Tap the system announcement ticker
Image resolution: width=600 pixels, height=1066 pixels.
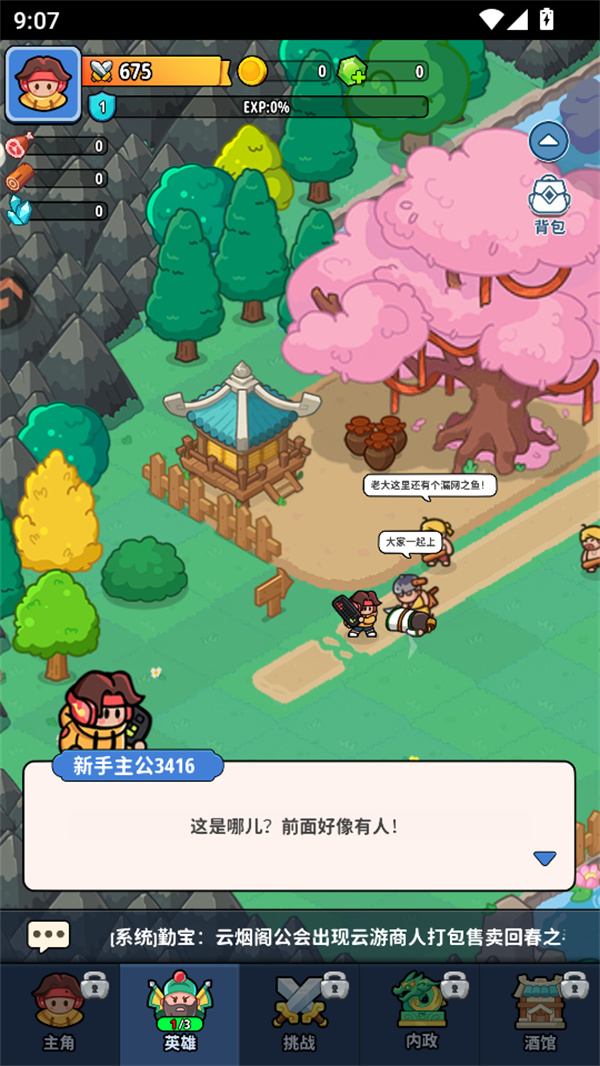point(338,937)
